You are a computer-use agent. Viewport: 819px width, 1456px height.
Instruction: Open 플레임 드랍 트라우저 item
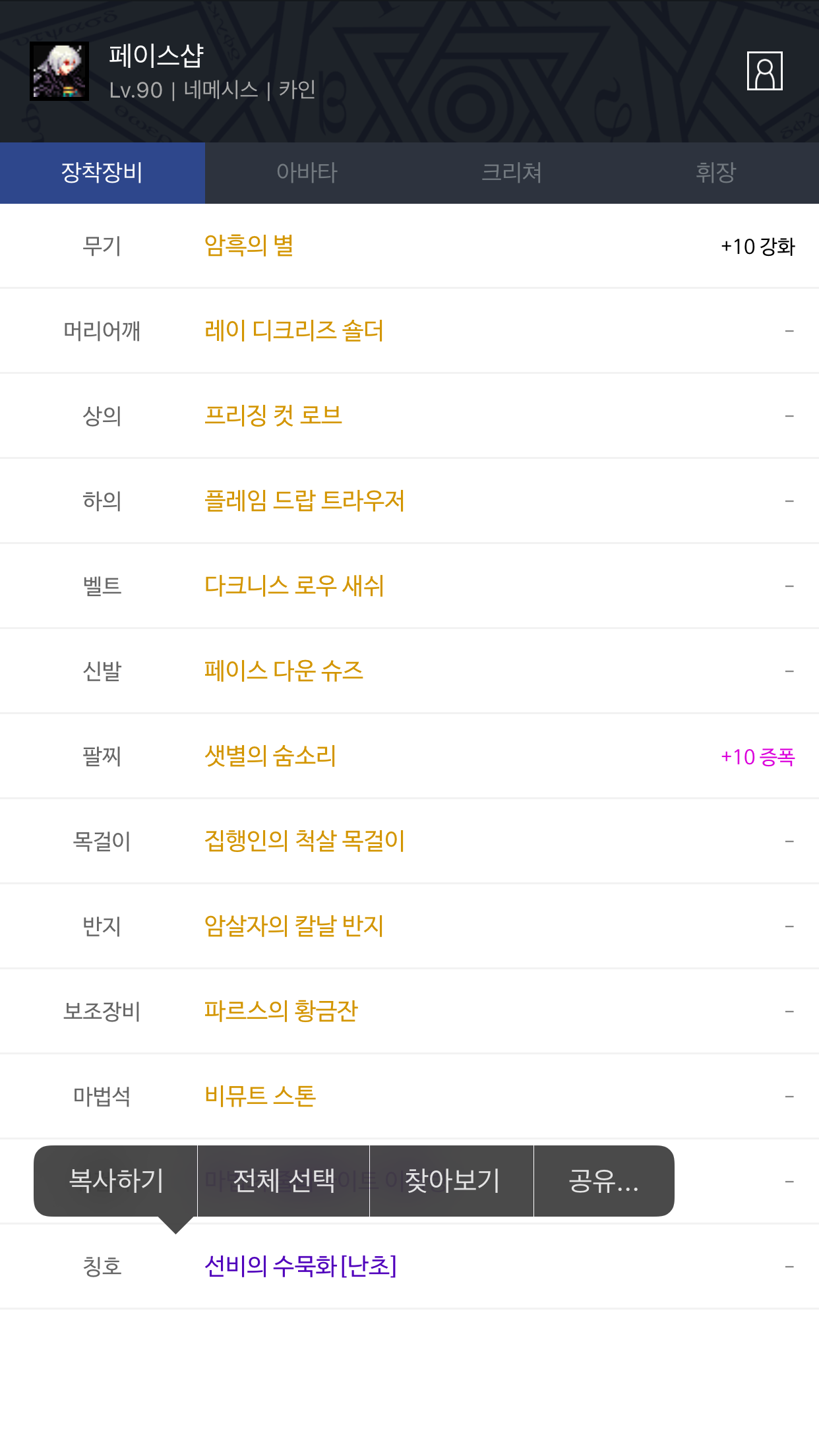click(x=305, y=501)
